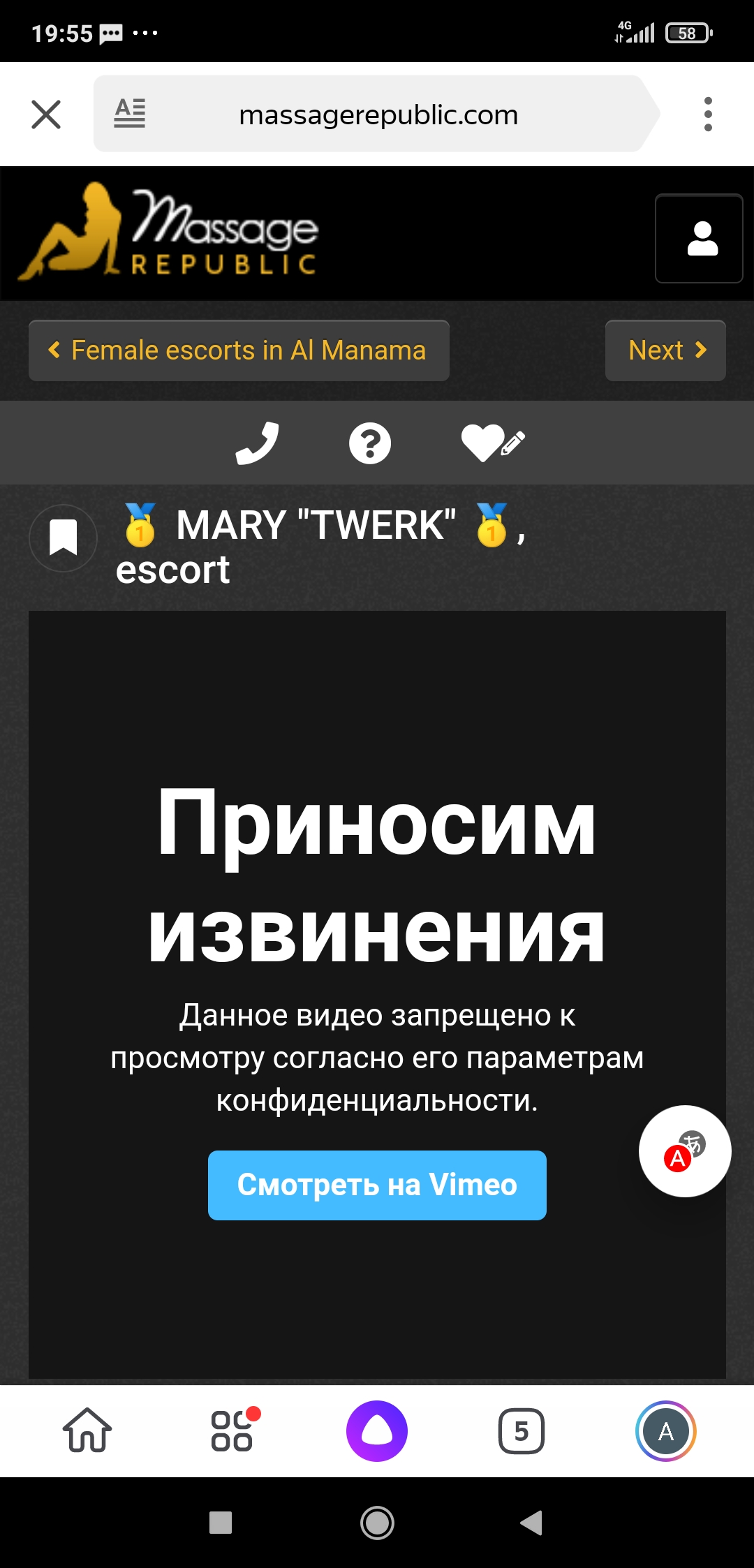Tap the system back button
Viewport: 754px width, 1568px height.
point(531,1523)
